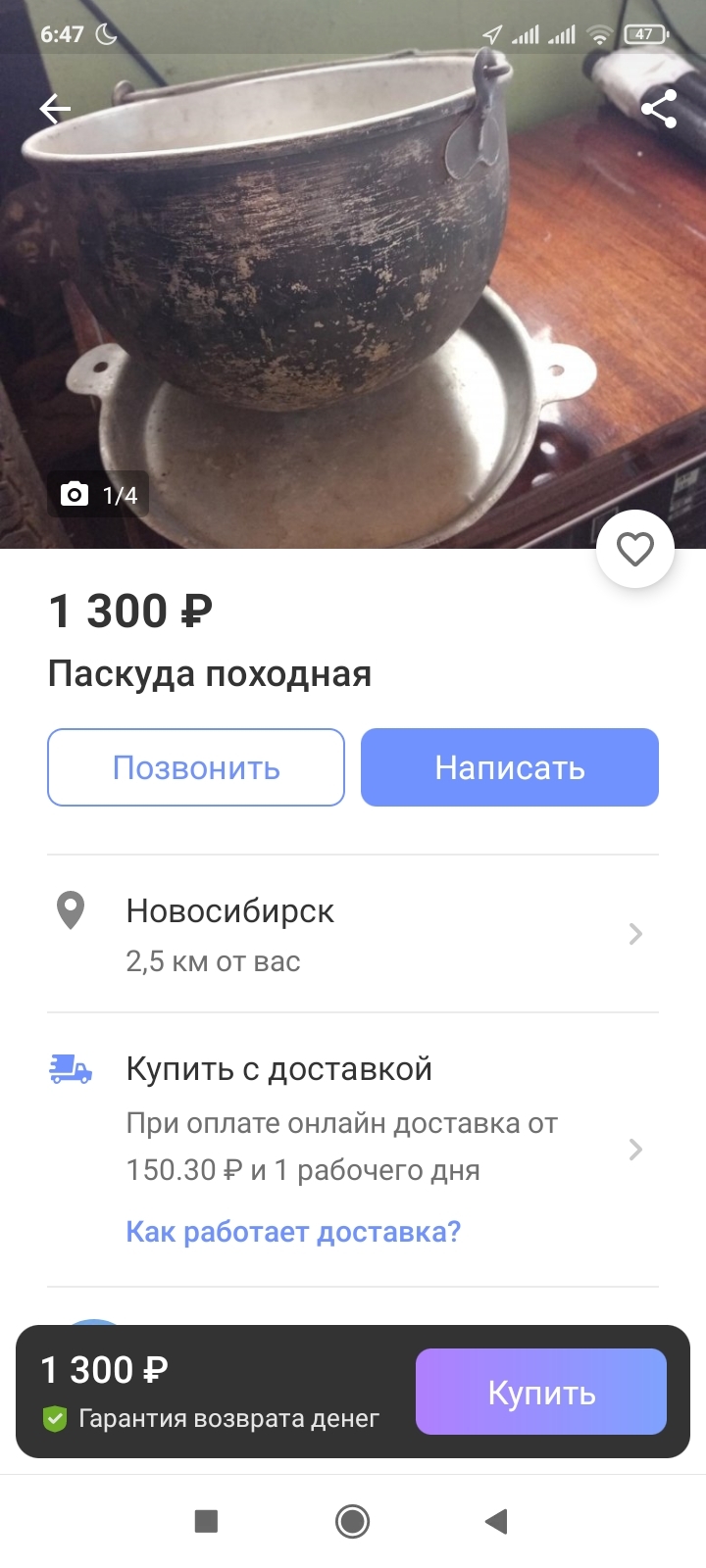Tap the system home button
Image resolution: width=706 pixels, height=1568 pixels.
(x=353, y=1521)
